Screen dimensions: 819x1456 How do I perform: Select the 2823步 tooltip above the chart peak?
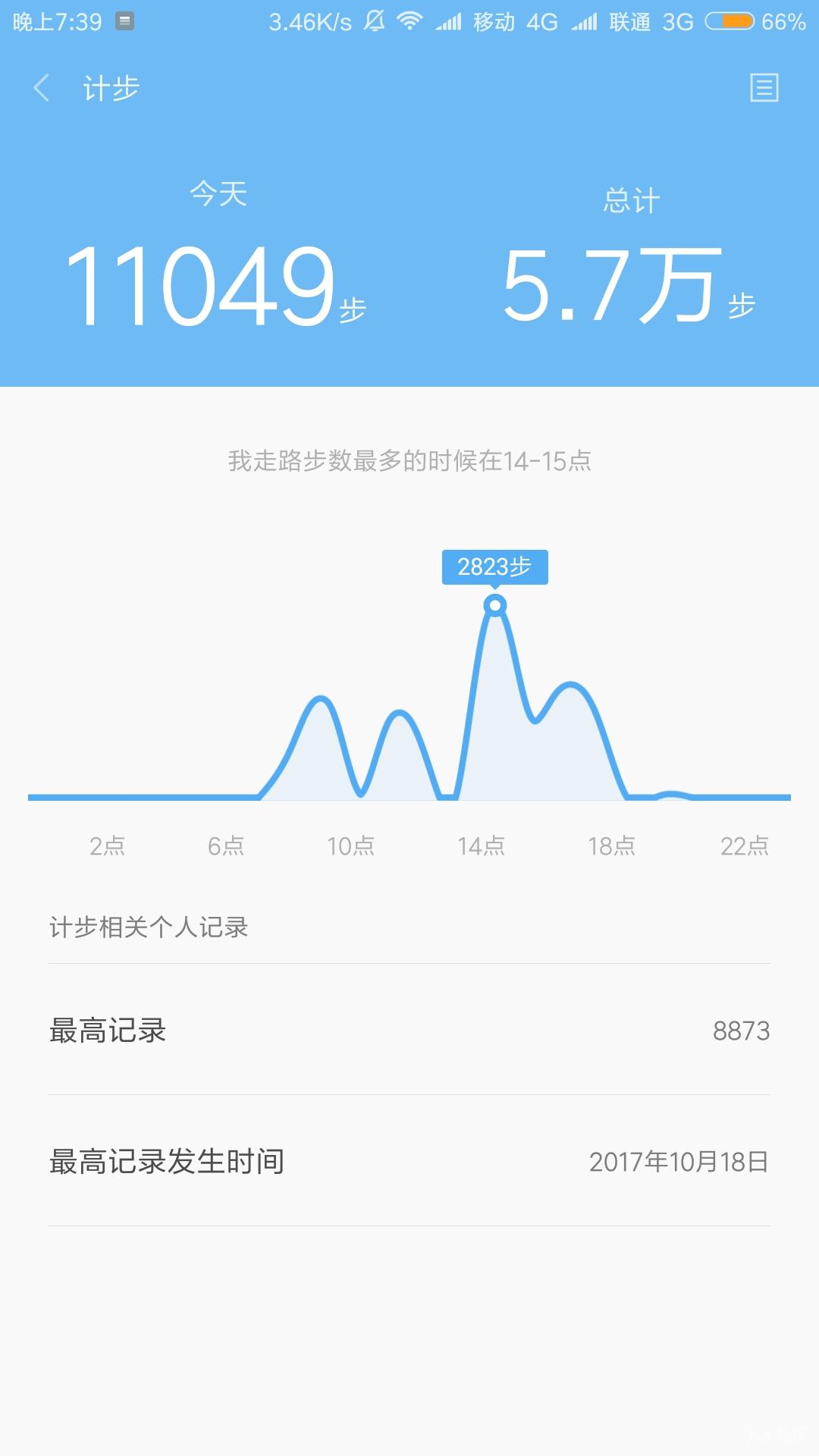point(495,567)
